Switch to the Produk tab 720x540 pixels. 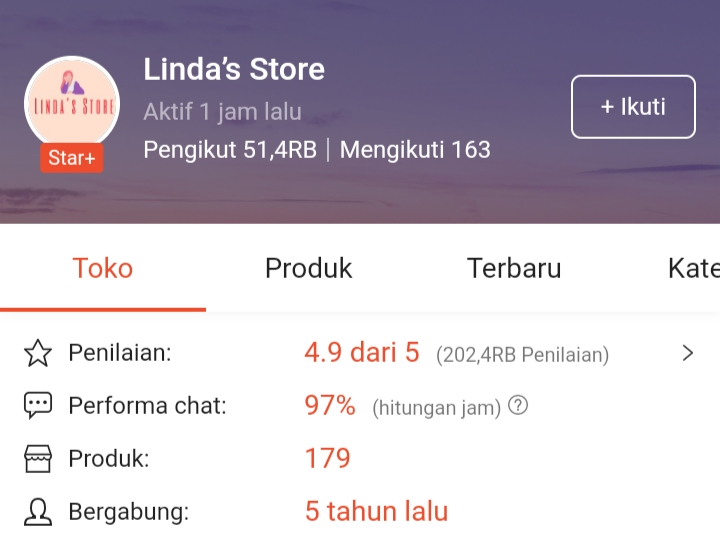(x=308, y=268)
